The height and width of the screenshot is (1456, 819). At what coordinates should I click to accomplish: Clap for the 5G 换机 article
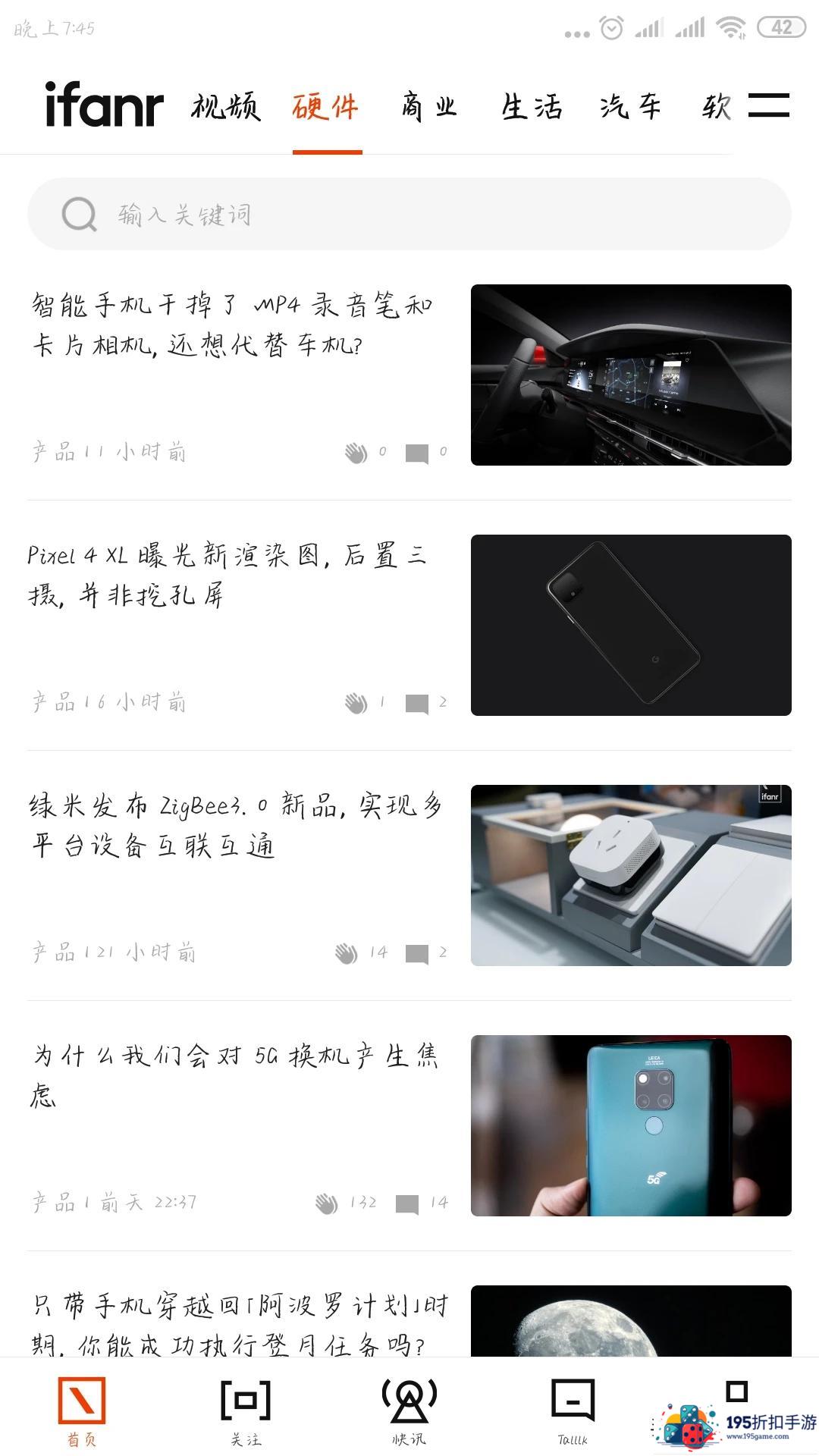coord(327,1203)
